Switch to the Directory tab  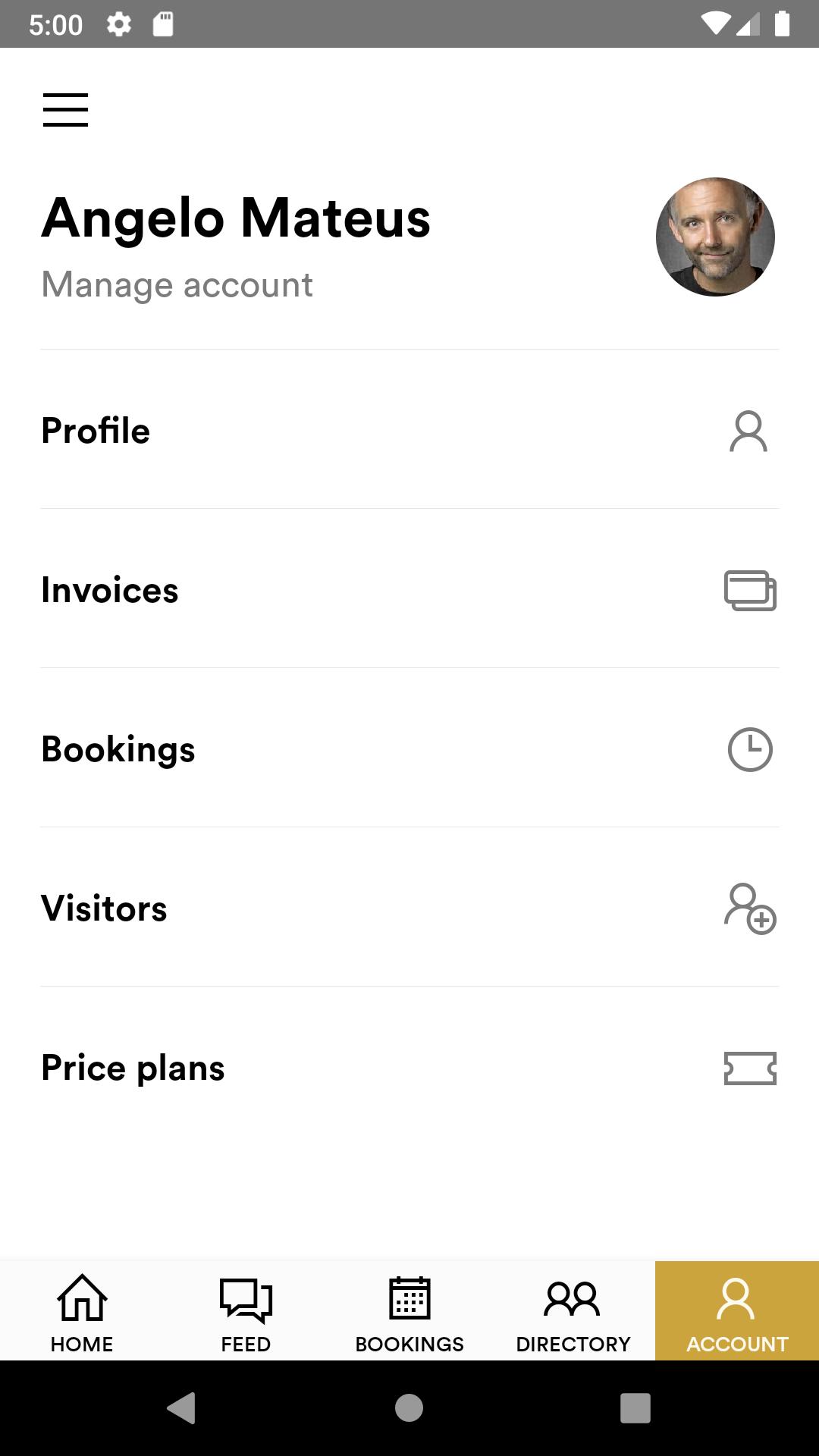point(573,1311)
